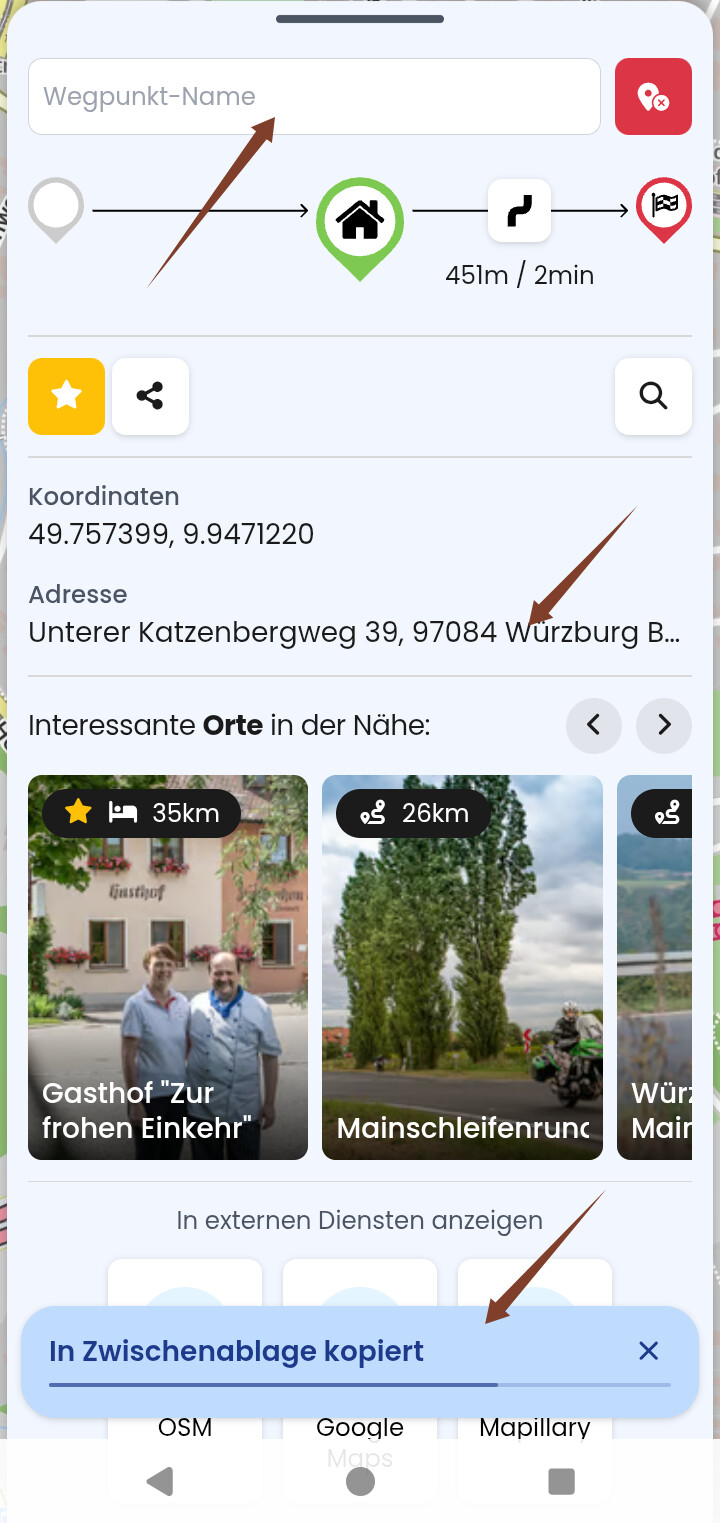720x1523 pixels.
Task: Open the search magnifier button
Action: (x=653, y=396)
